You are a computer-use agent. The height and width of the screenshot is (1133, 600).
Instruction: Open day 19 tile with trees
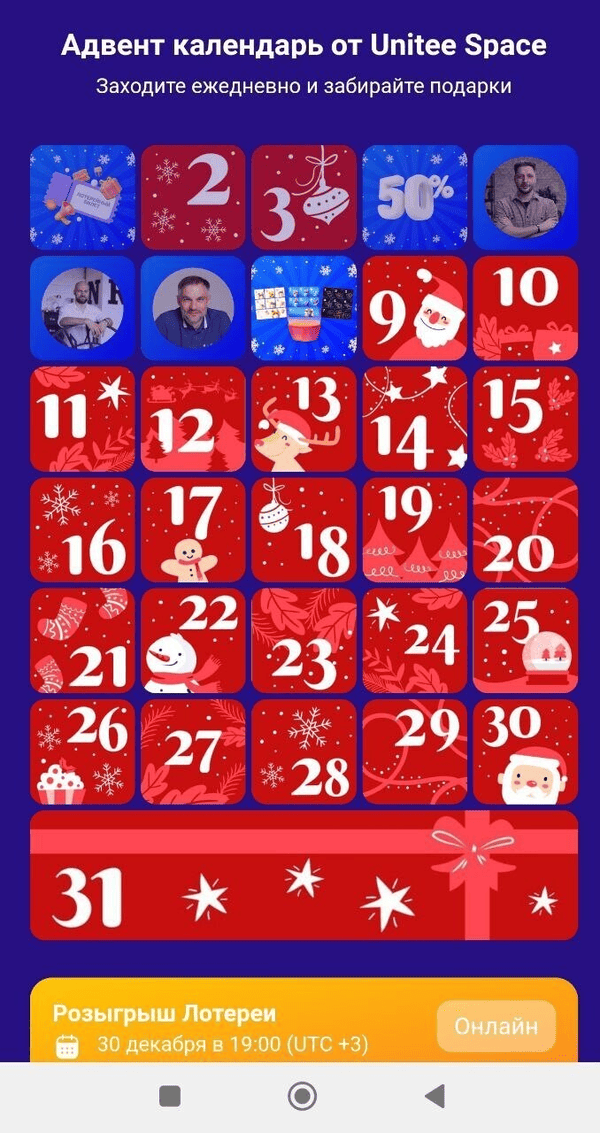(414, 530)
